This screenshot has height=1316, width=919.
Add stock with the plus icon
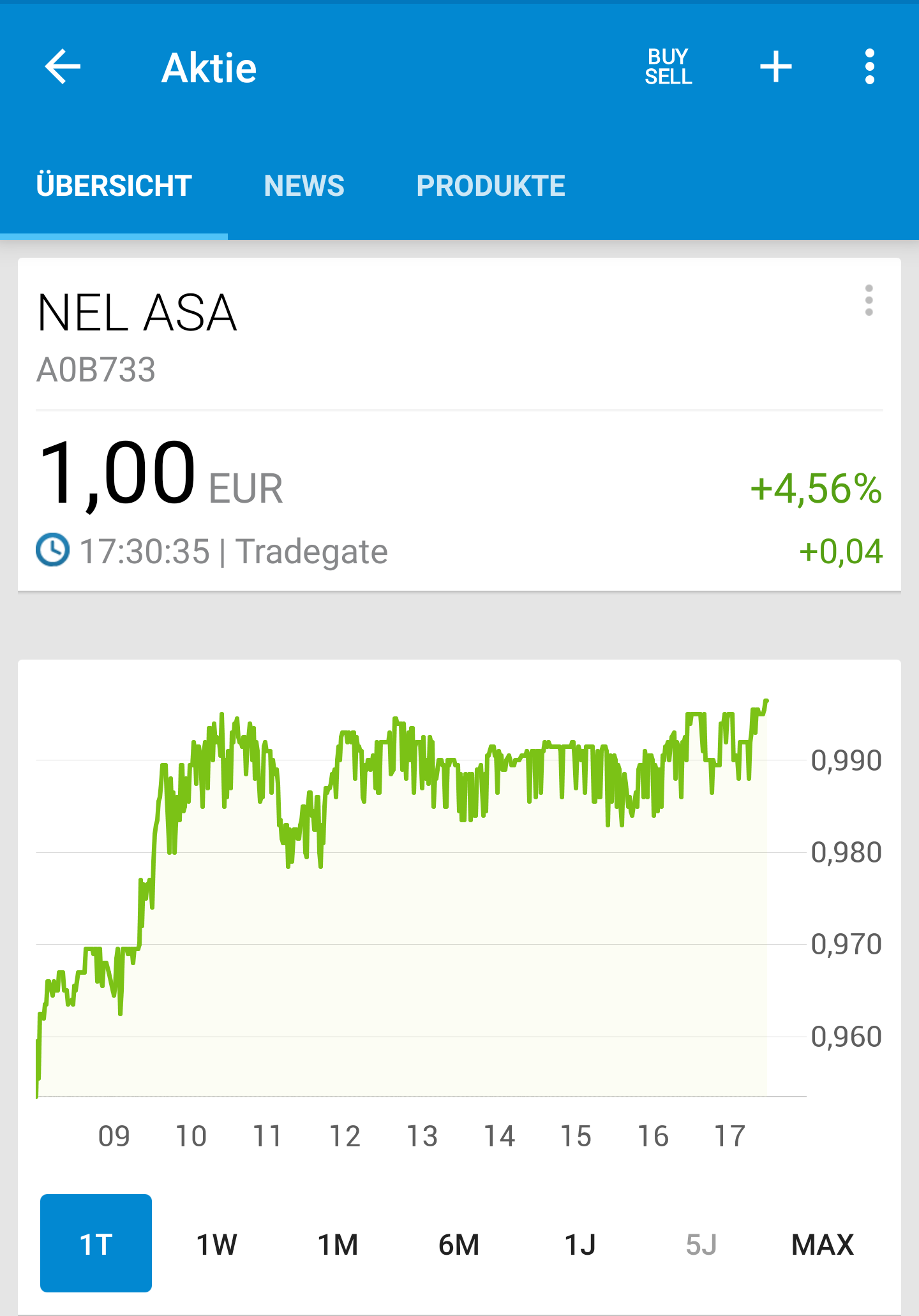(x=775, y=66)
